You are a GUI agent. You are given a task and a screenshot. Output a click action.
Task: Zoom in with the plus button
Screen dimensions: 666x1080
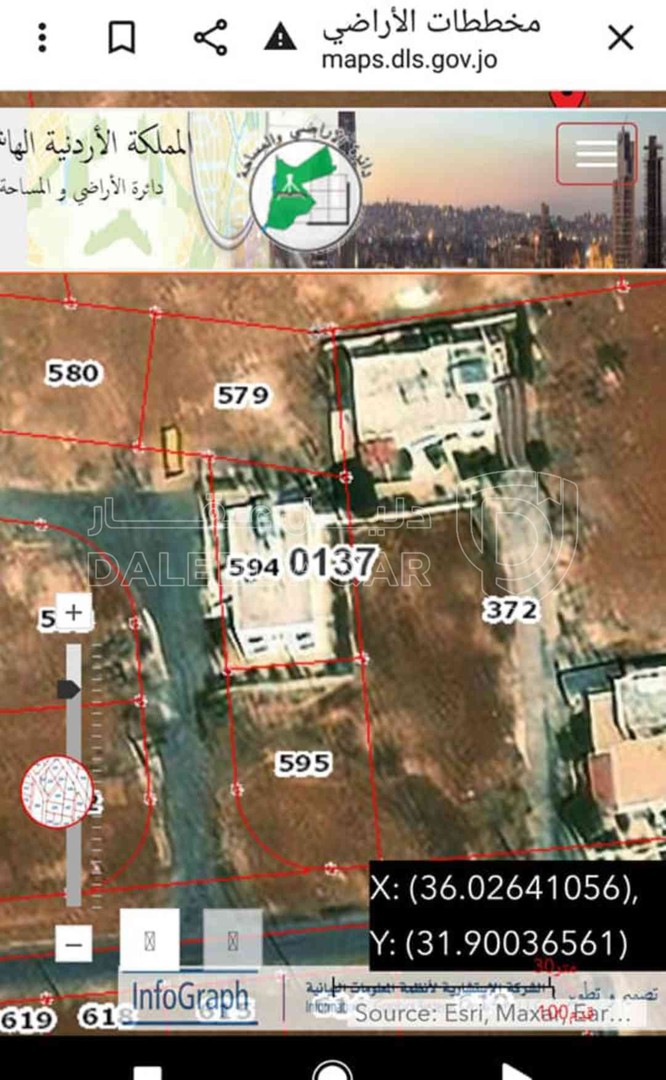point(73,613)
